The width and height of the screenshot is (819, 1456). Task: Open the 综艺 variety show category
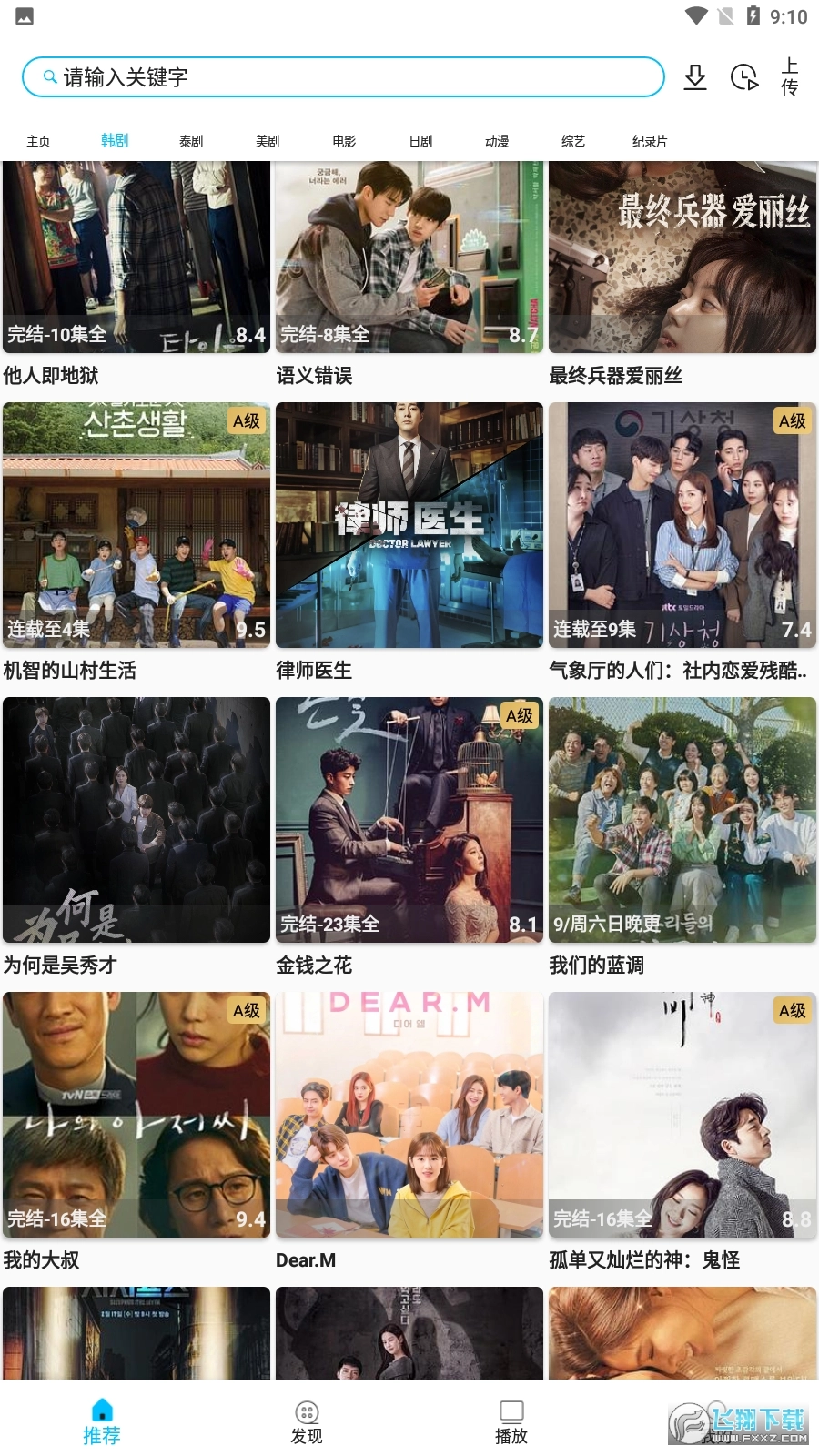pos(572,141)
